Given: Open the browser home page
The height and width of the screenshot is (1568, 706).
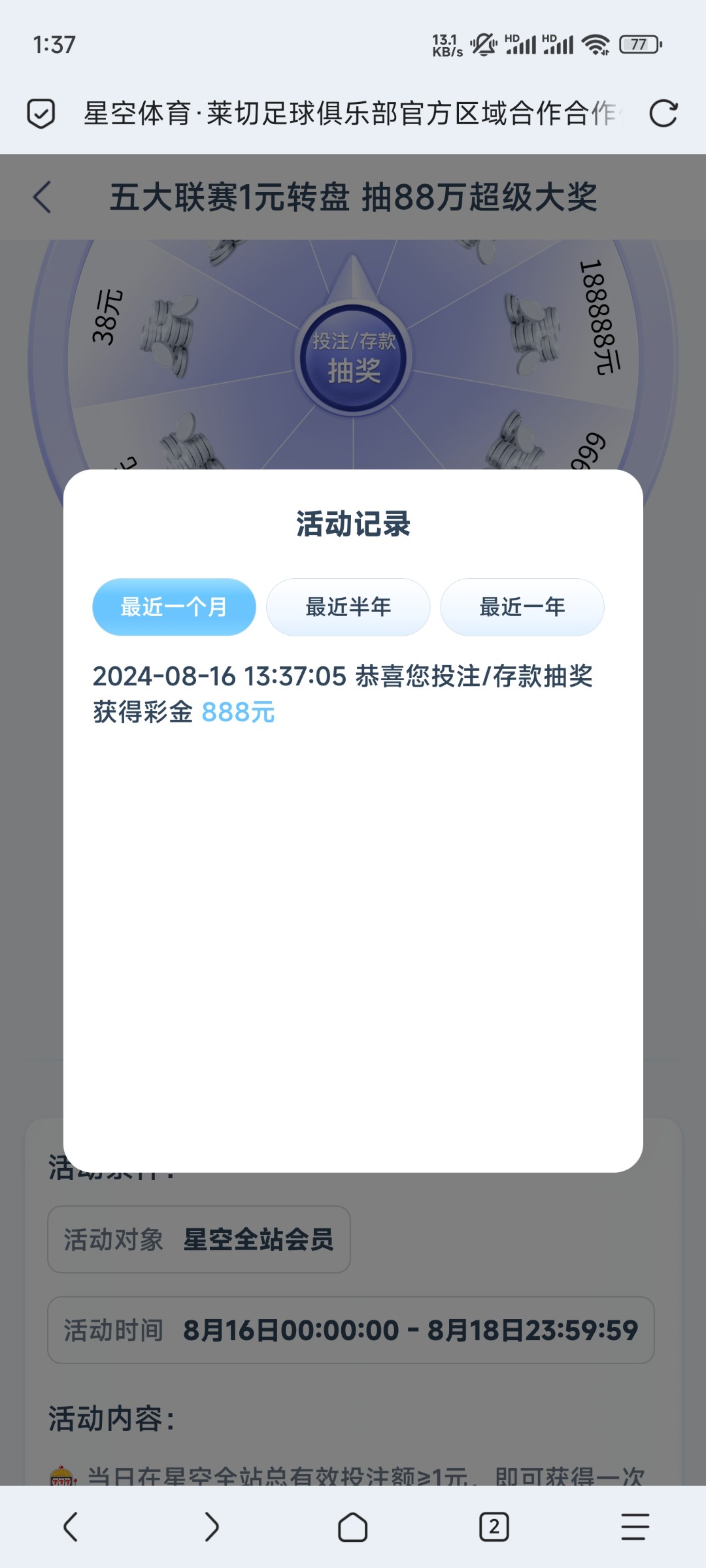Looking at the screenshot, I should [352, 1527].
